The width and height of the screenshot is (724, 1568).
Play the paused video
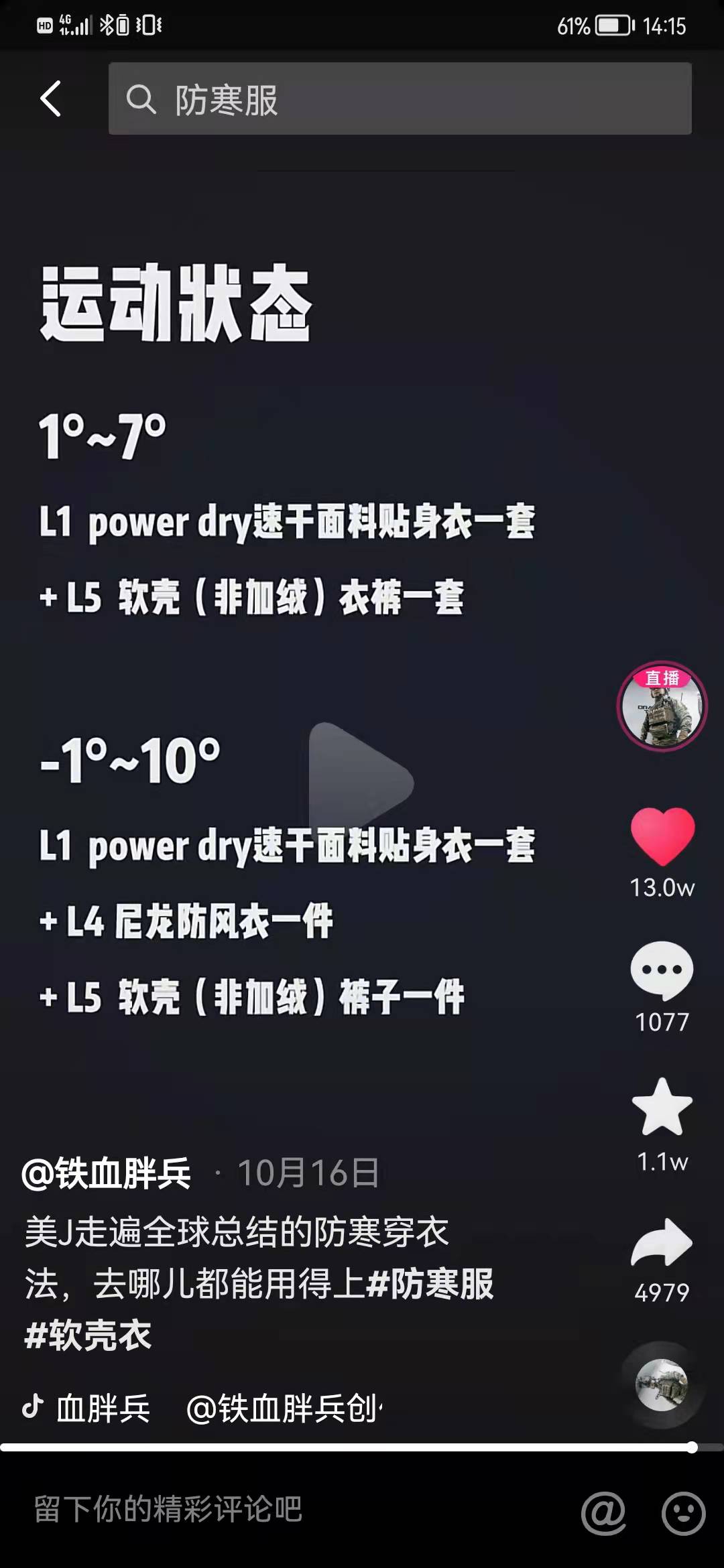360,781
